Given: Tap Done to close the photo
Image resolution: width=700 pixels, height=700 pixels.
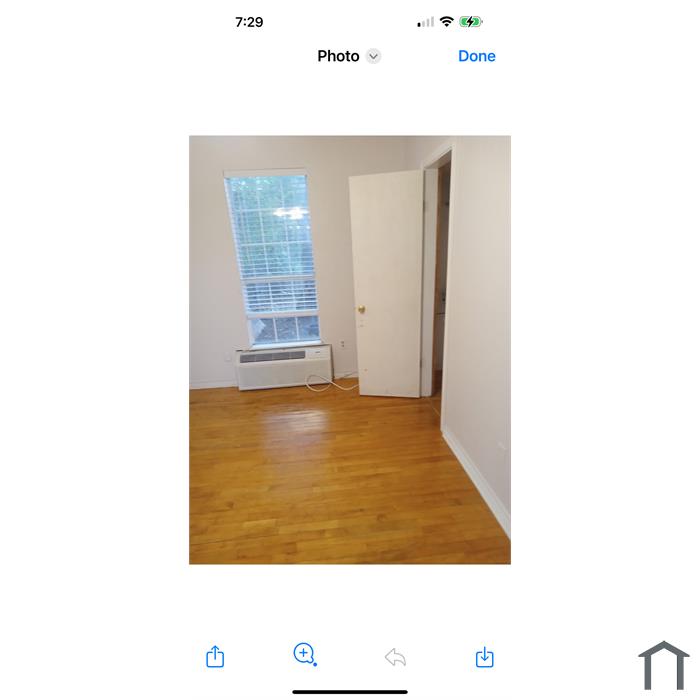Looking at the screenshot, I should pos(476,56).
